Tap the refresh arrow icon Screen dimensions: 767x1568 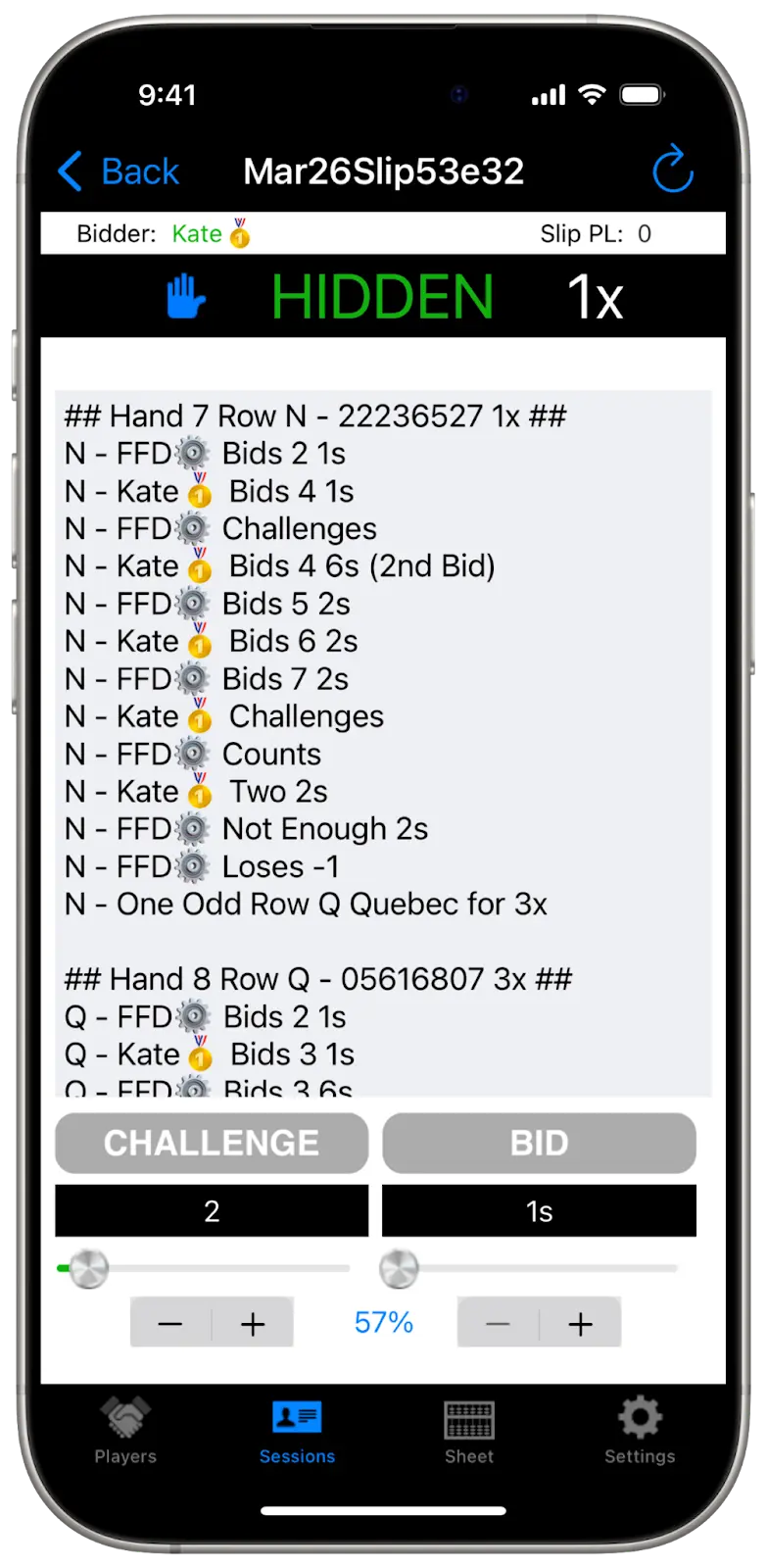pyautogui.click(x=673, y=171)
